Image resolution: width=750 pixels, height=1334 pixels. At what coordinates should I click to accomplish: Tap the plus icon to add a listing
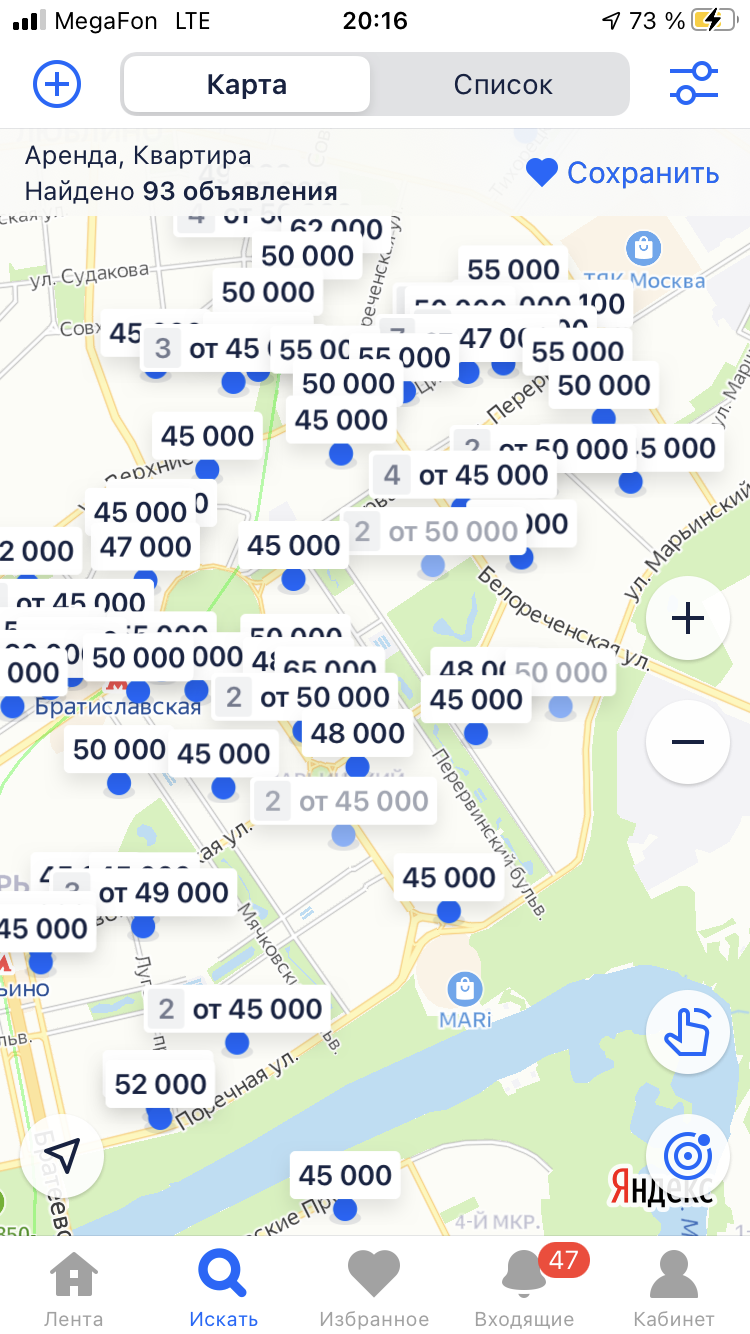coord(57,84)
